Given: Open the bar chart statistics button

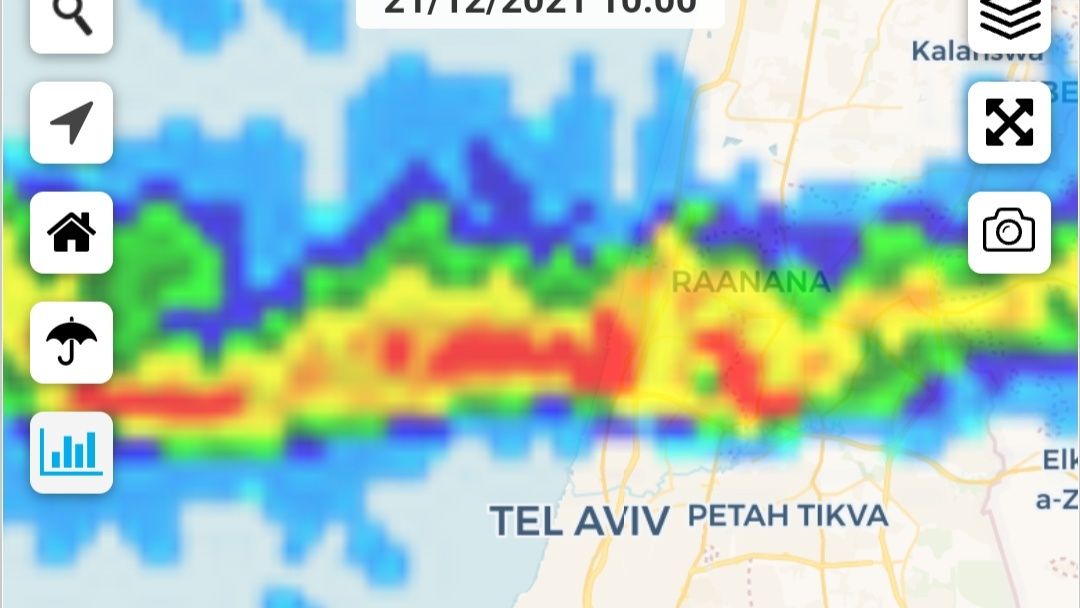Looking at the screenshot, I should (71, 452).
